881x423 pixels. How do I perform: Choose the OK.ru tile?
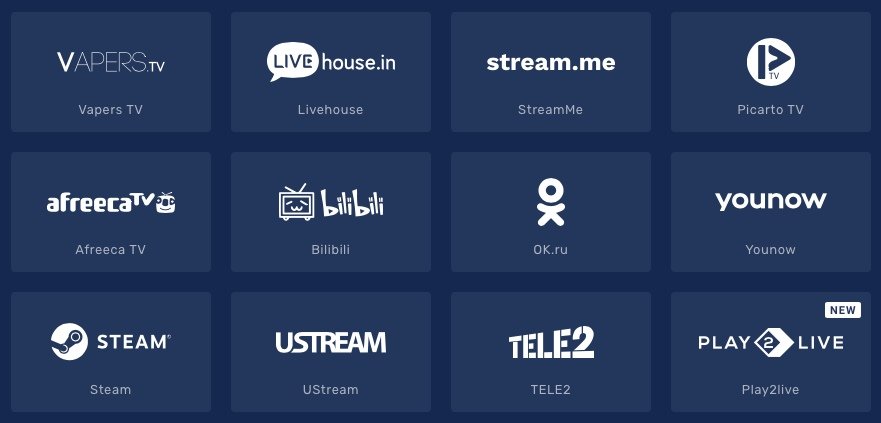pyautogui.click(x=551, y=212)
